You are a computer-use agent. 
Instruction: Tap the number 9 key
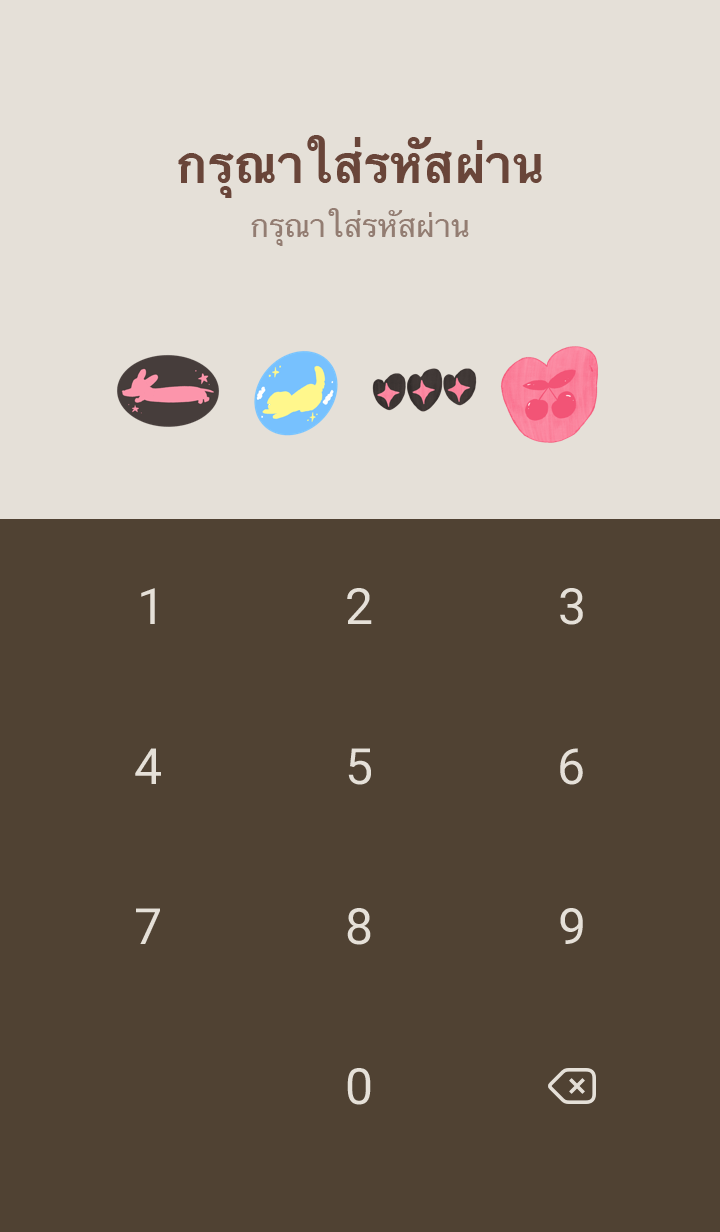click(x=571, y=927)
